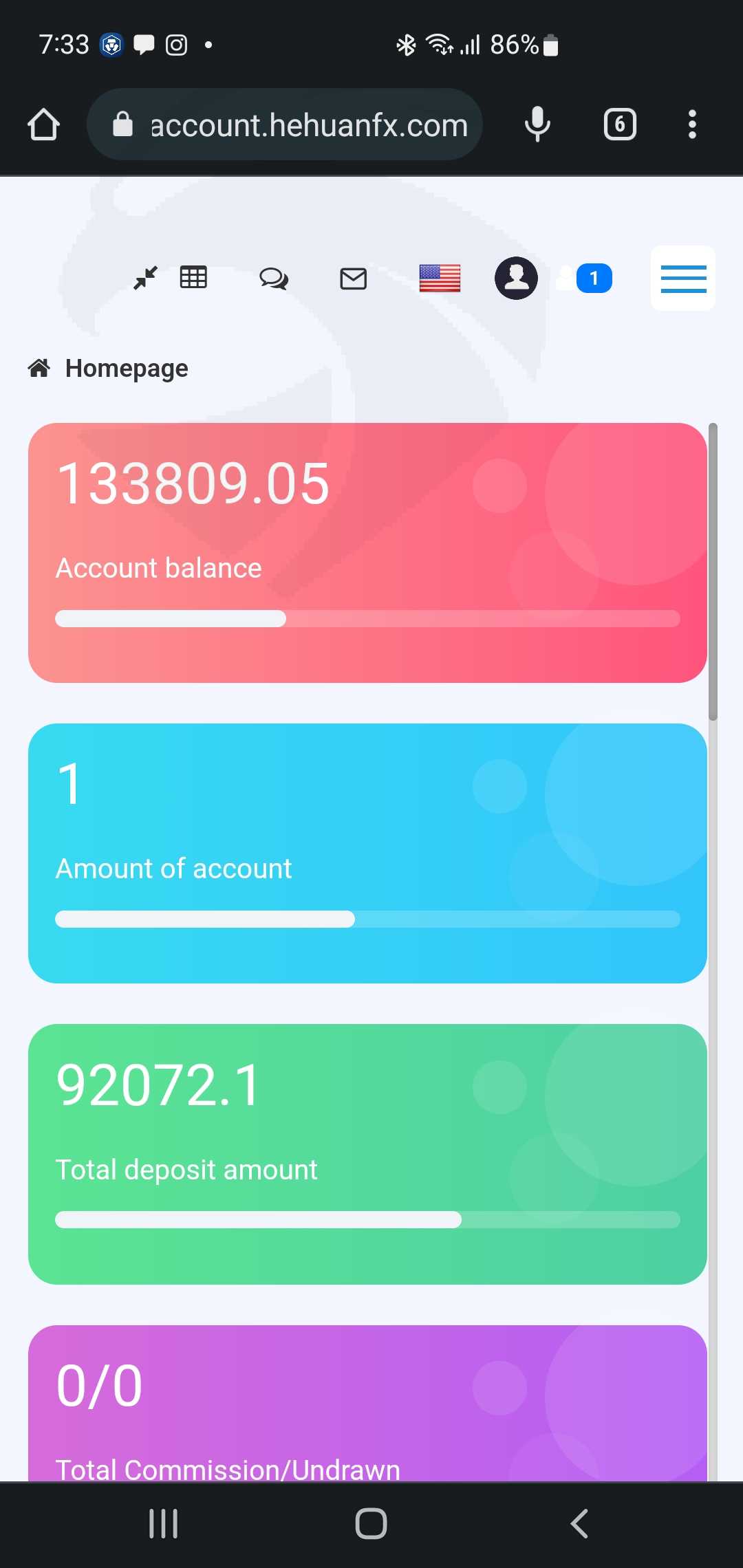Open the hamburger drawer menu
Image resolution: width=743 pixels, height=1568 pixels.
pos(683,279)
